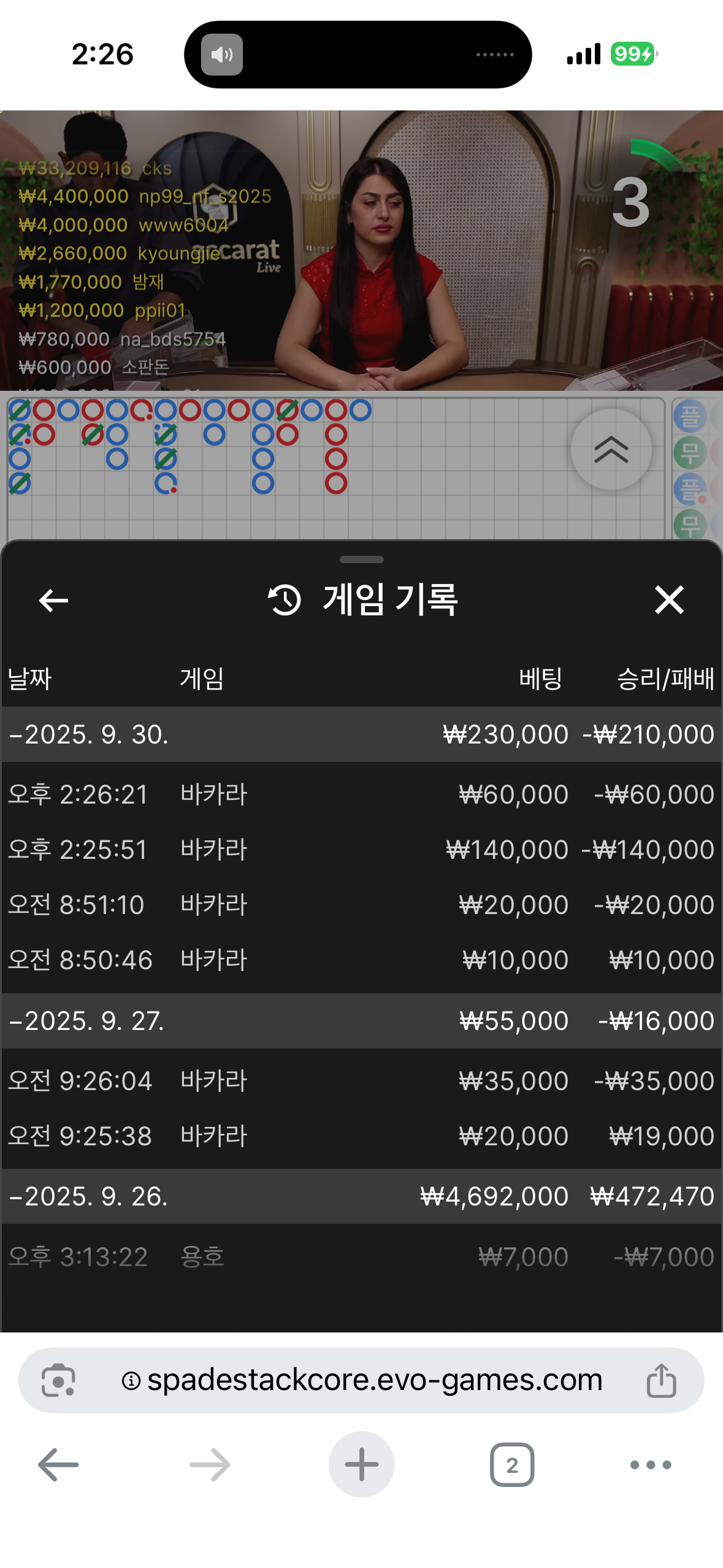Open the browser tab switcher
Image resolution: width=723 pixels, height=1568 pixels.
point(512,1464)
